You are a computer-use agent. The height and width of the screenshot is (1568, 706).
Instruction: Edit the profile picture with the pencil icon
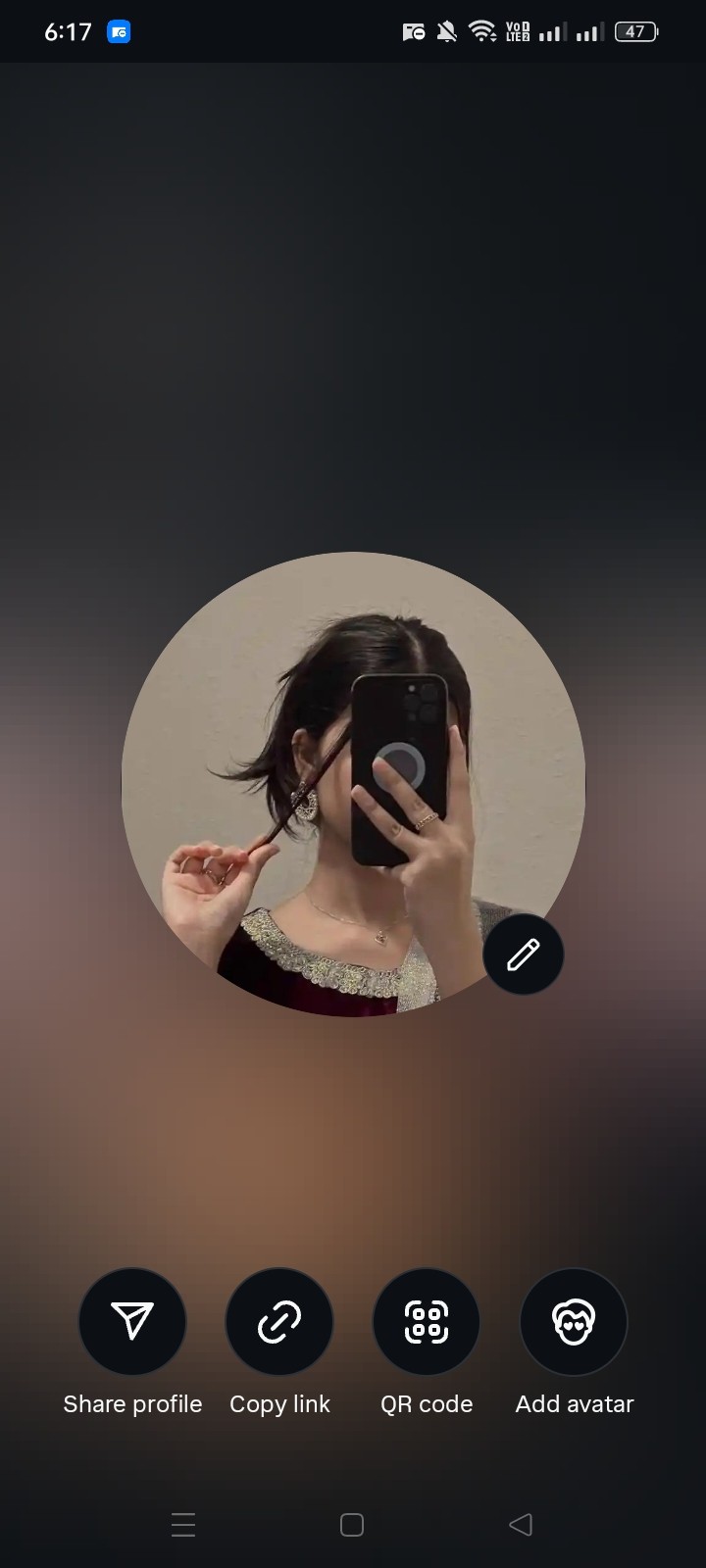tap(523, 955)
